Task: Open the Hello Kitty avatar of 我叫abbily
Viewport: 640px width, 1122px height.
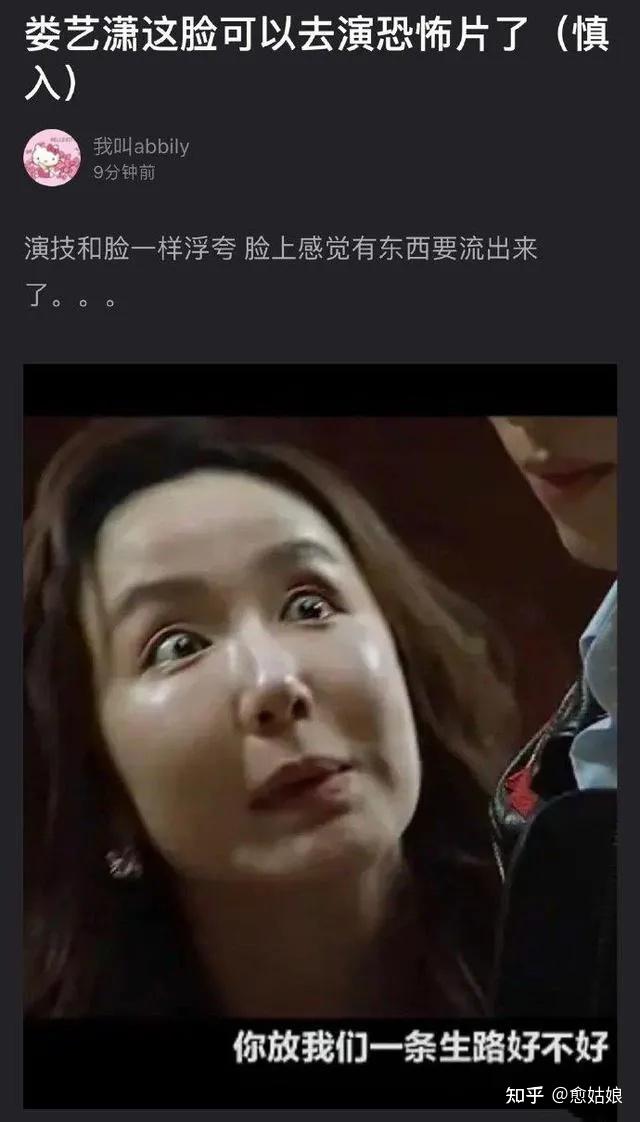Action: pyautogui.click(x=52, y=158)
